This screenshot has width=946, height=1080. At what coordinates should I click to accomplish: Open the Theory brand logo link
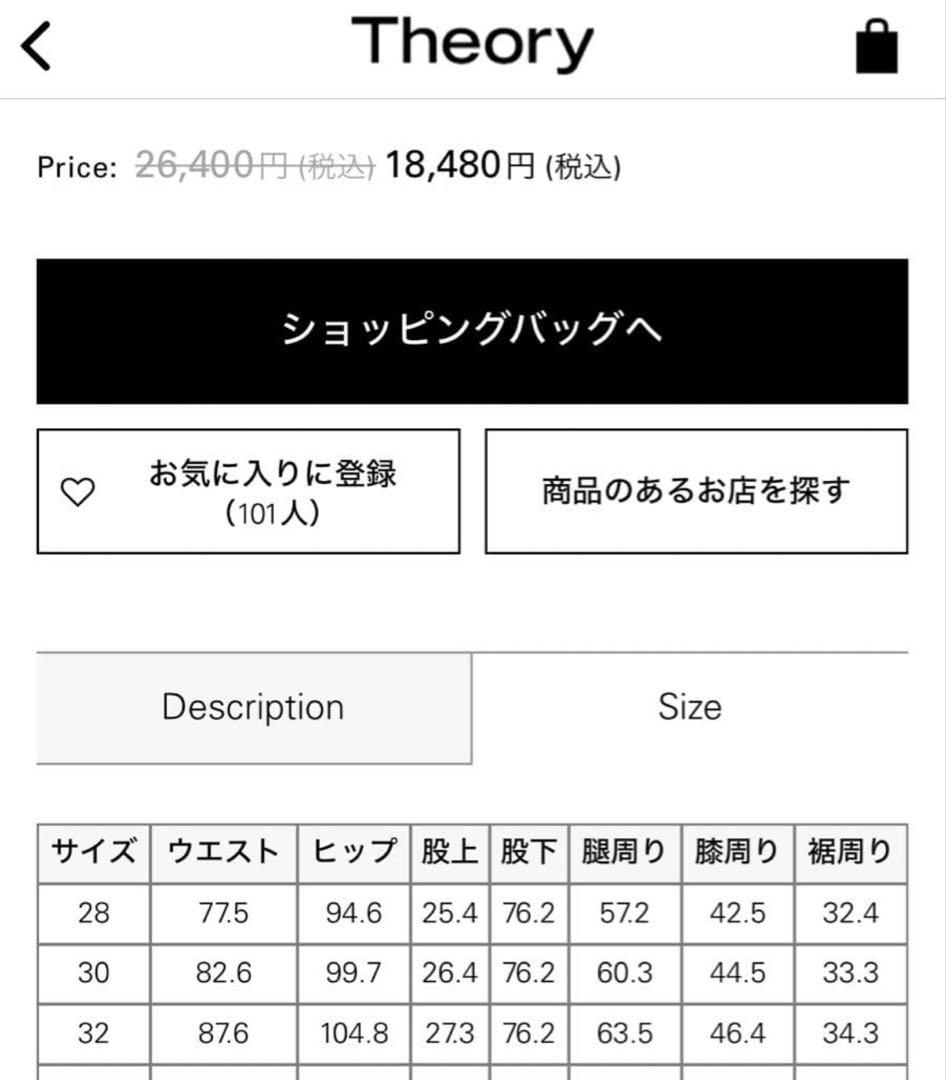(x=472, y=44)
